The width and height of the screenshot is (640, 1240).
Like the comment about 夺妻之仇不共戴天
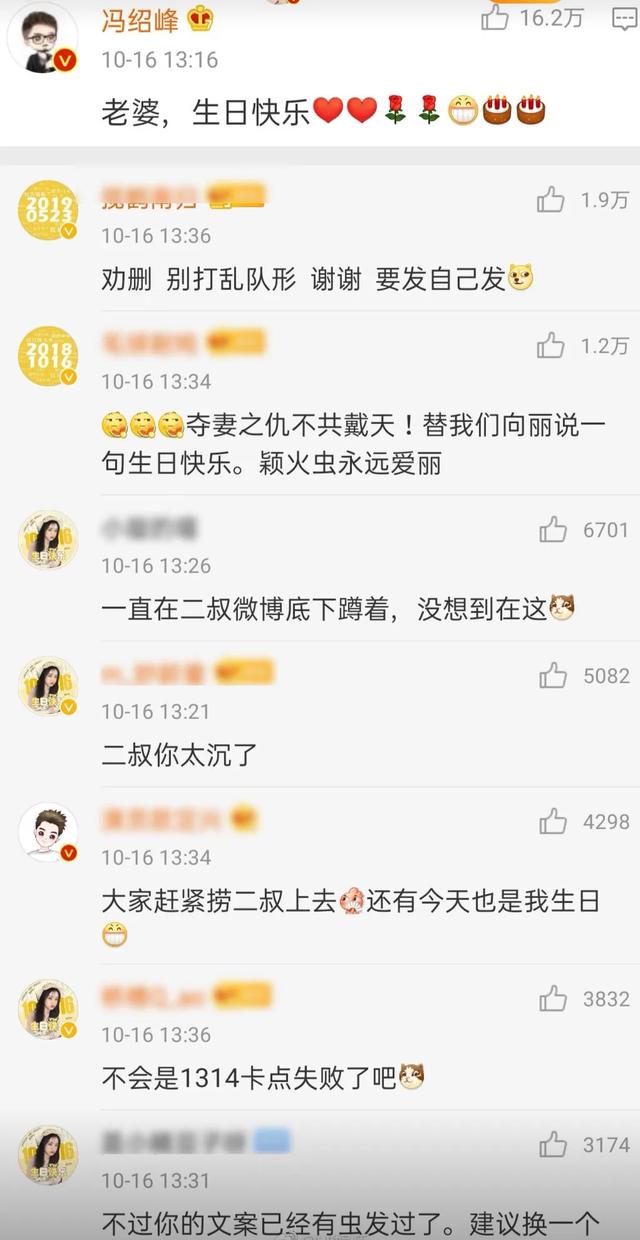point(550,346)
